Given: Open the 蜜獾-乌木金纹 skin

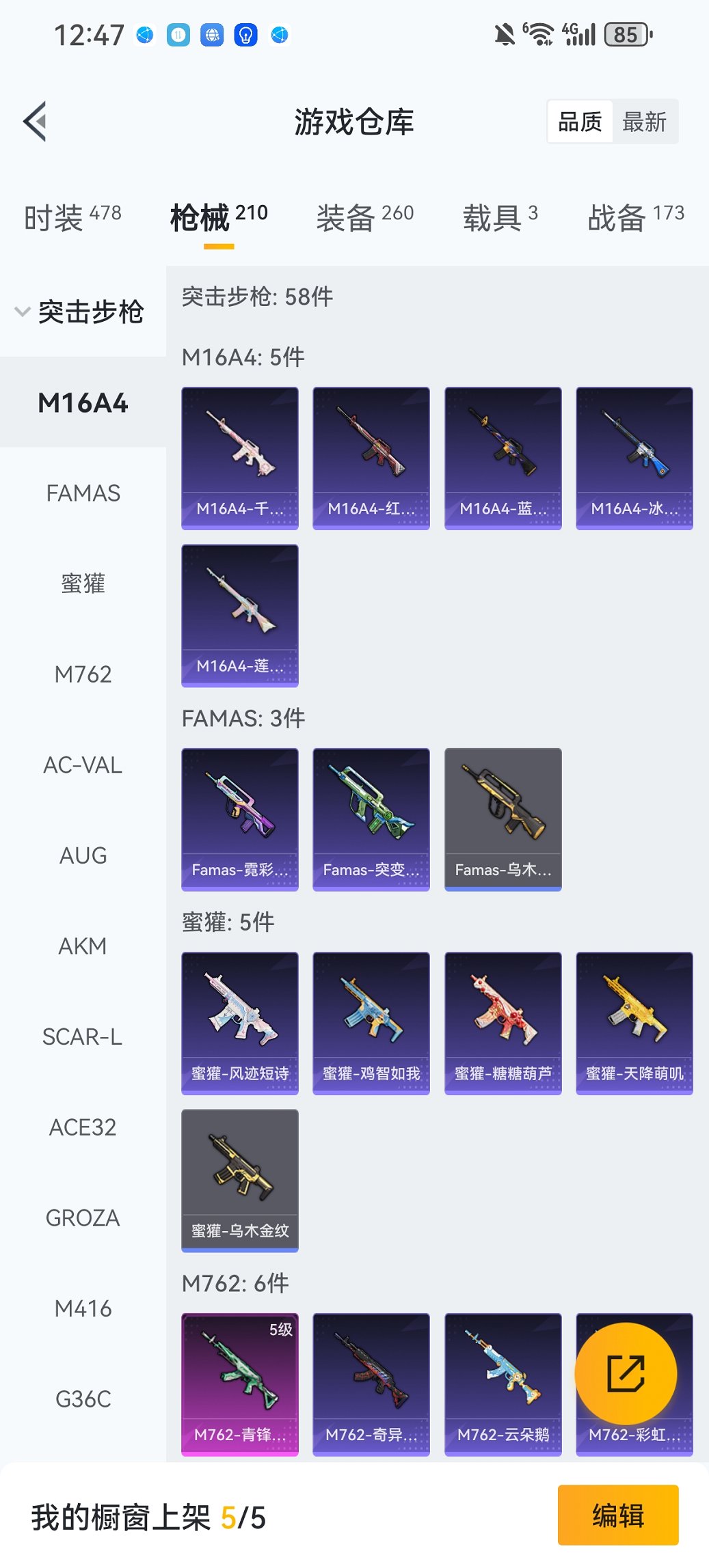Looking at the screenshot, I should (x=240, y=1180).
